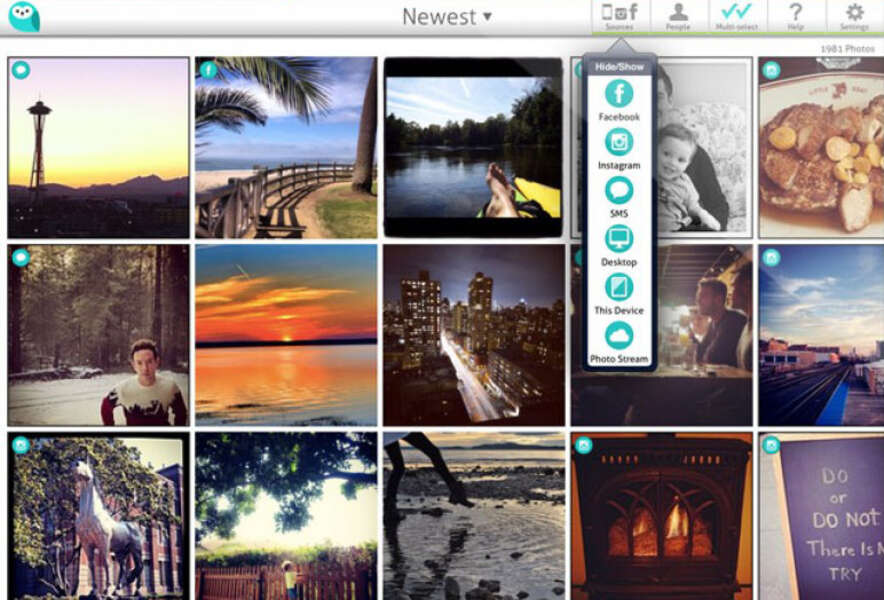The height and width of the screenshot is (600, 884).
Task: Open the fireplace stove photo
Action: point(661,515)
